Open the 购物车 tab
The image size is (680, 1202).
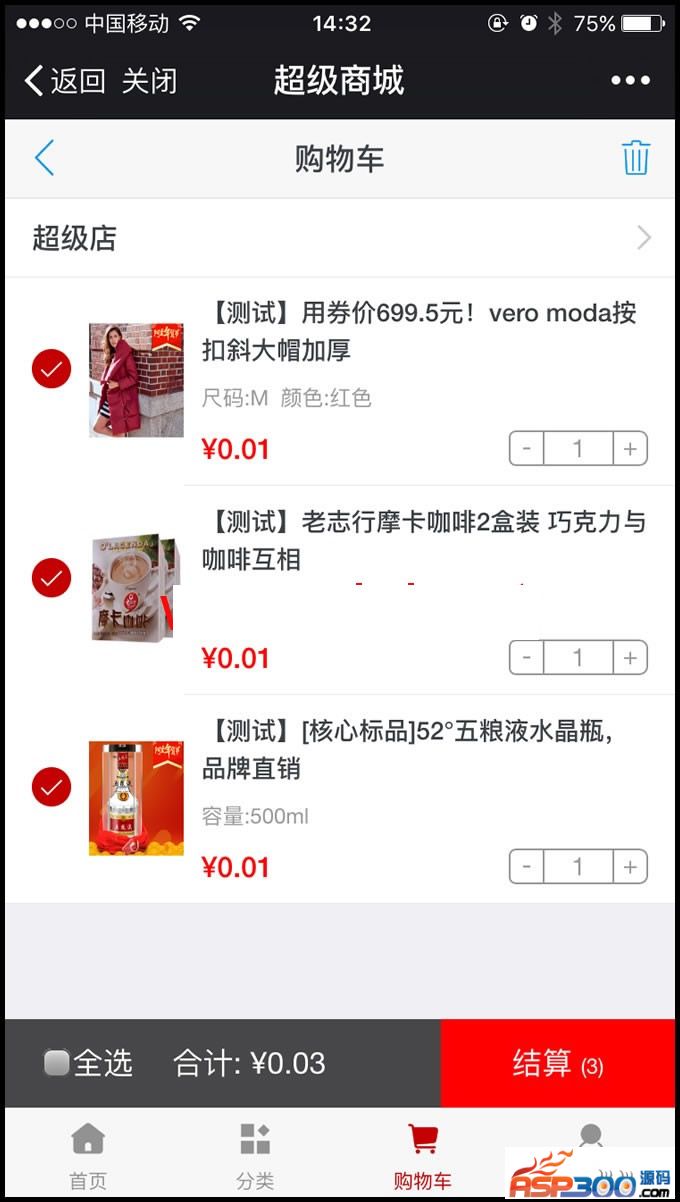tap(423, 1155)
